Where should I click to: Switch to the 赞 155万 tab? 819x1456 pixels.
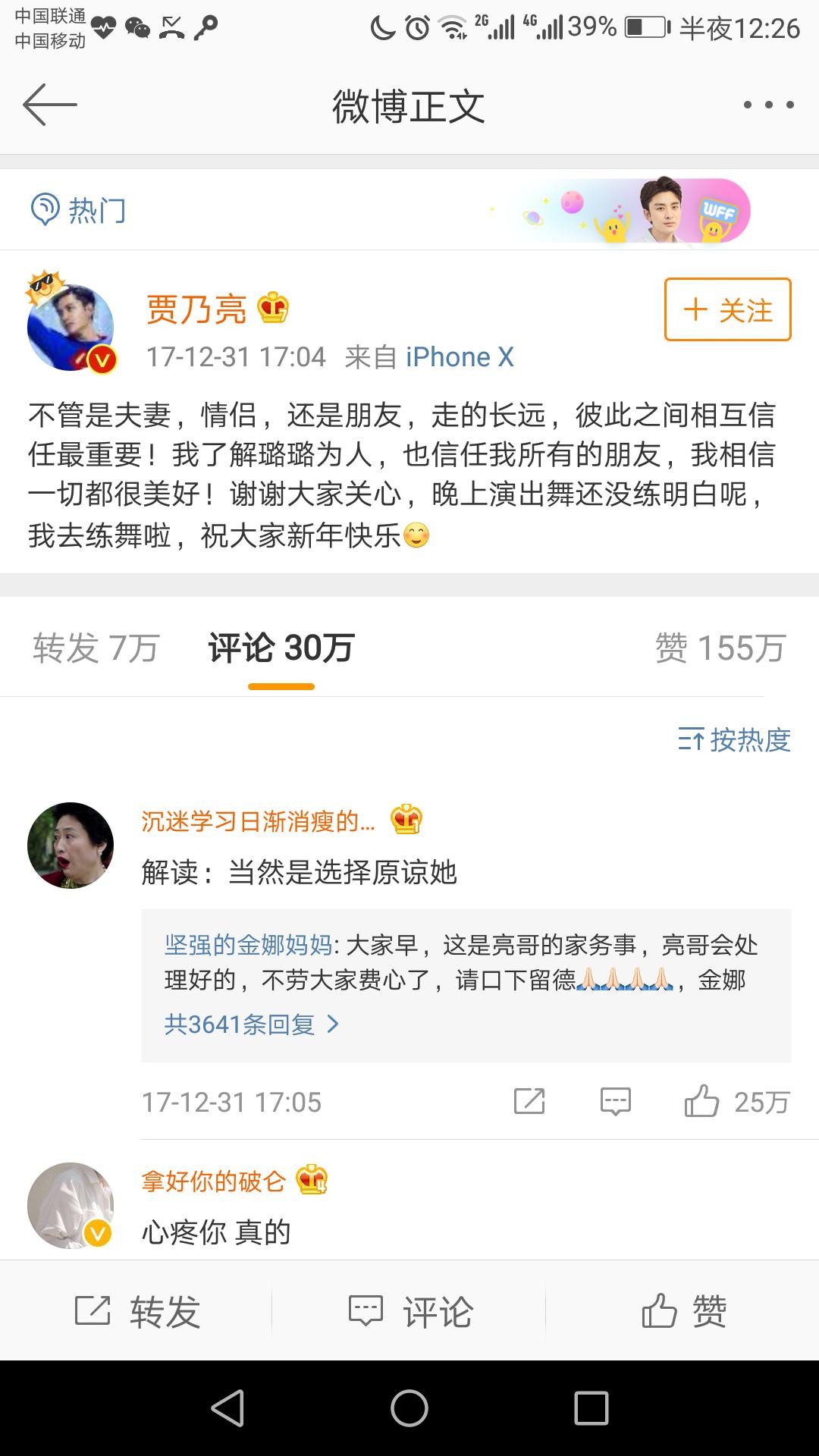click(x=719, y=648)
